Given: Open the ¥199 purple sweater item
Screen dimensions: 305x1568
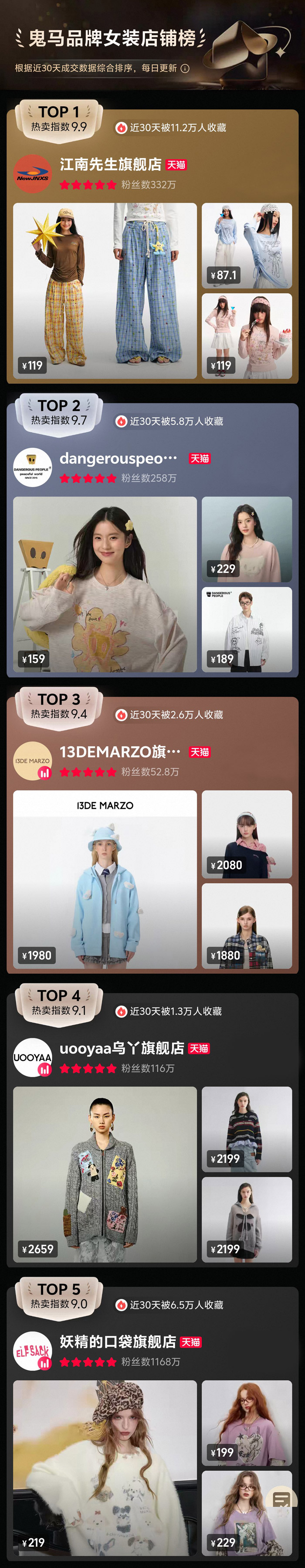Looking at the screenshot, I should [x=247, y=1422].
